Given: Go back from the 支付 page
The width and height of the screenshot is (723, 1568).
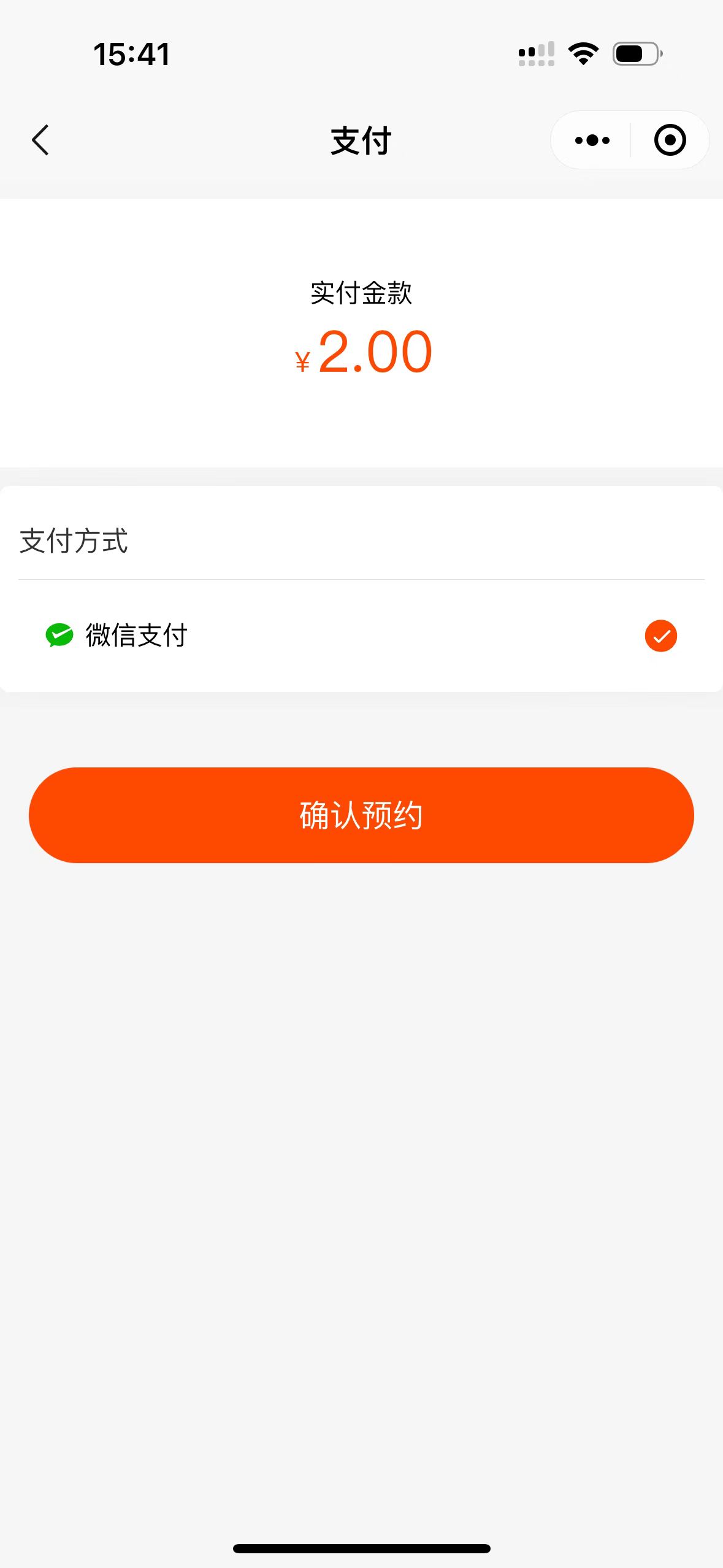Looking at the screenshot, I should pos(40,140).
